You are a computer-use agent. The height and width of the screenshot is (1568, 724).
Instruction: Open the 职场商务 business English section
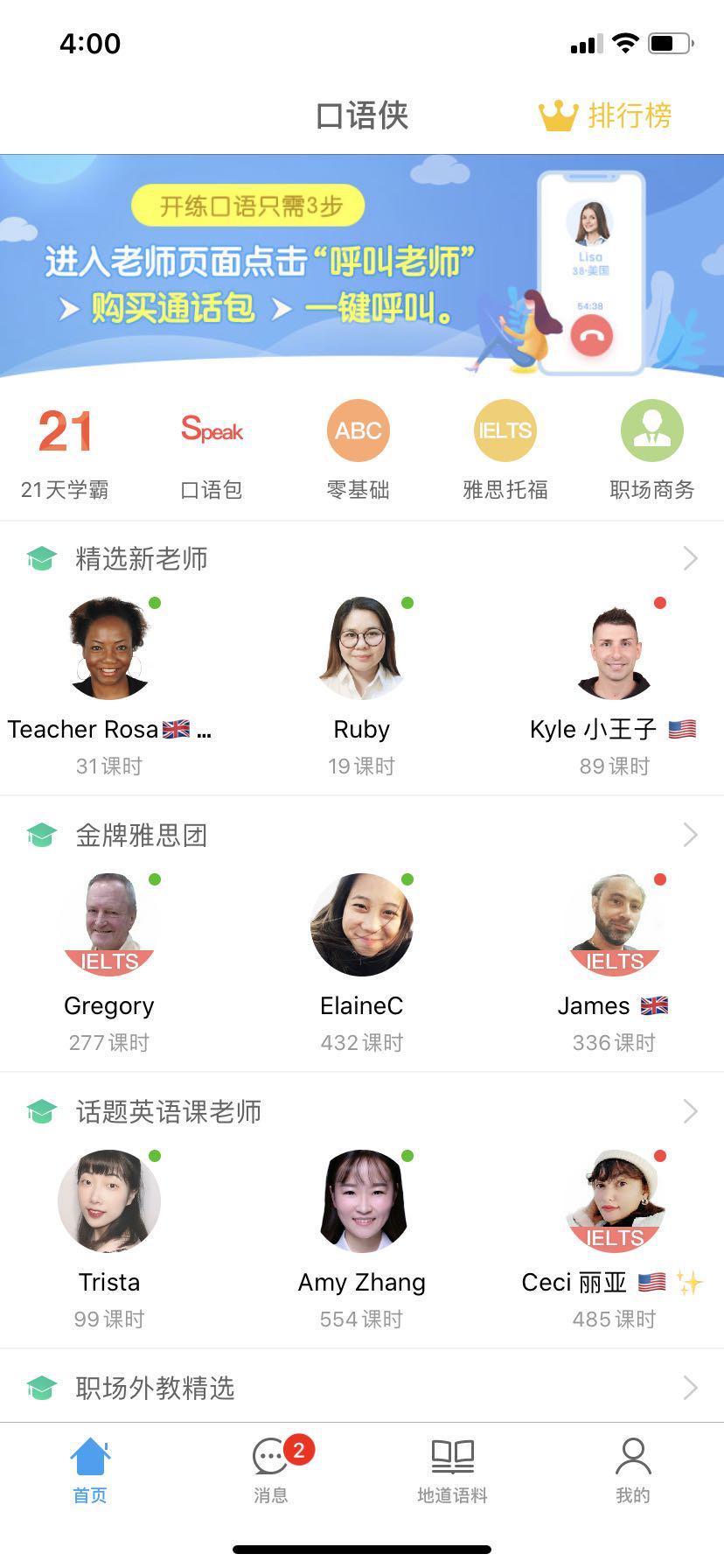point(651,451)
